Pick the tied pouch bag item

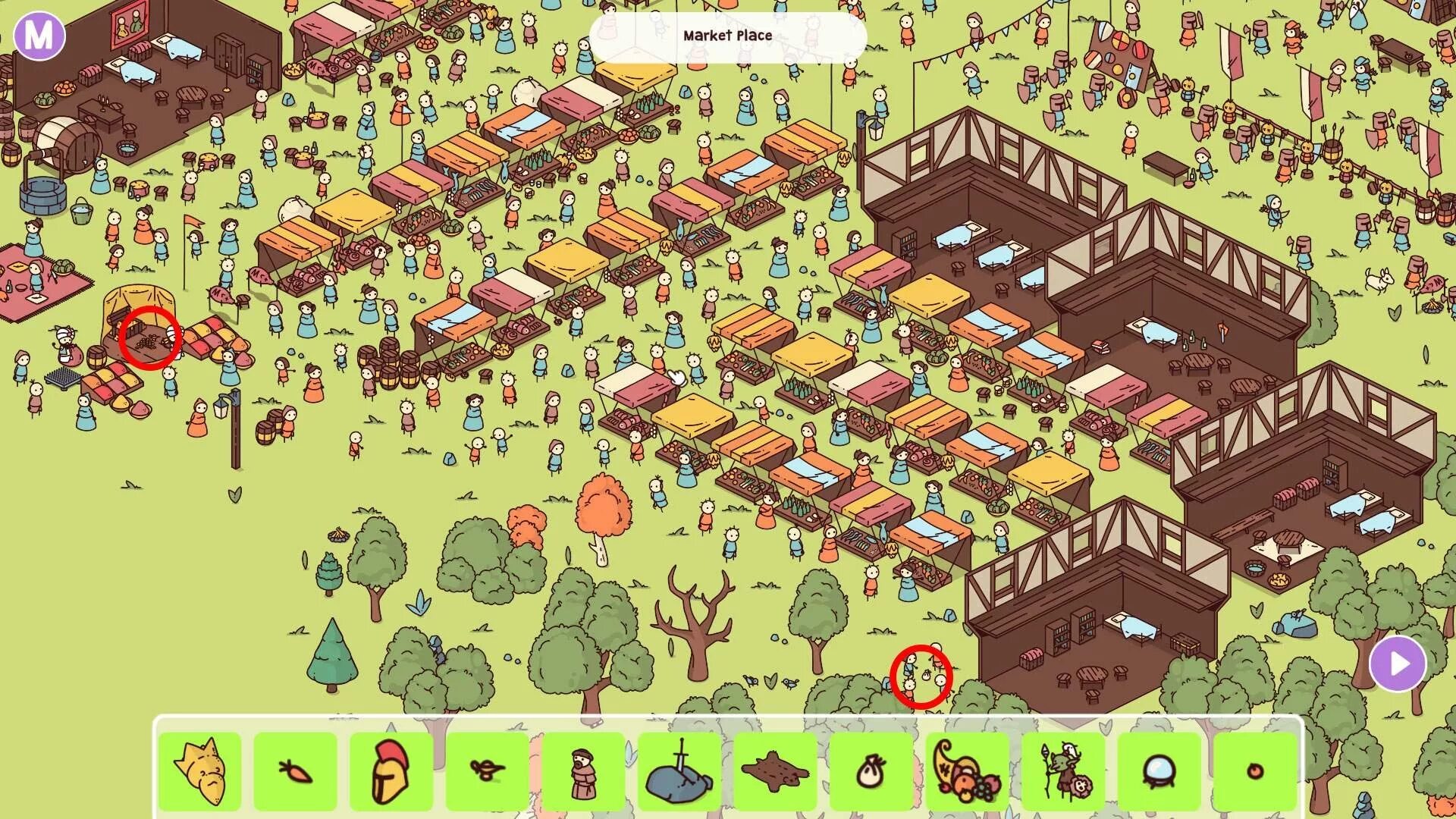(871, 771)
